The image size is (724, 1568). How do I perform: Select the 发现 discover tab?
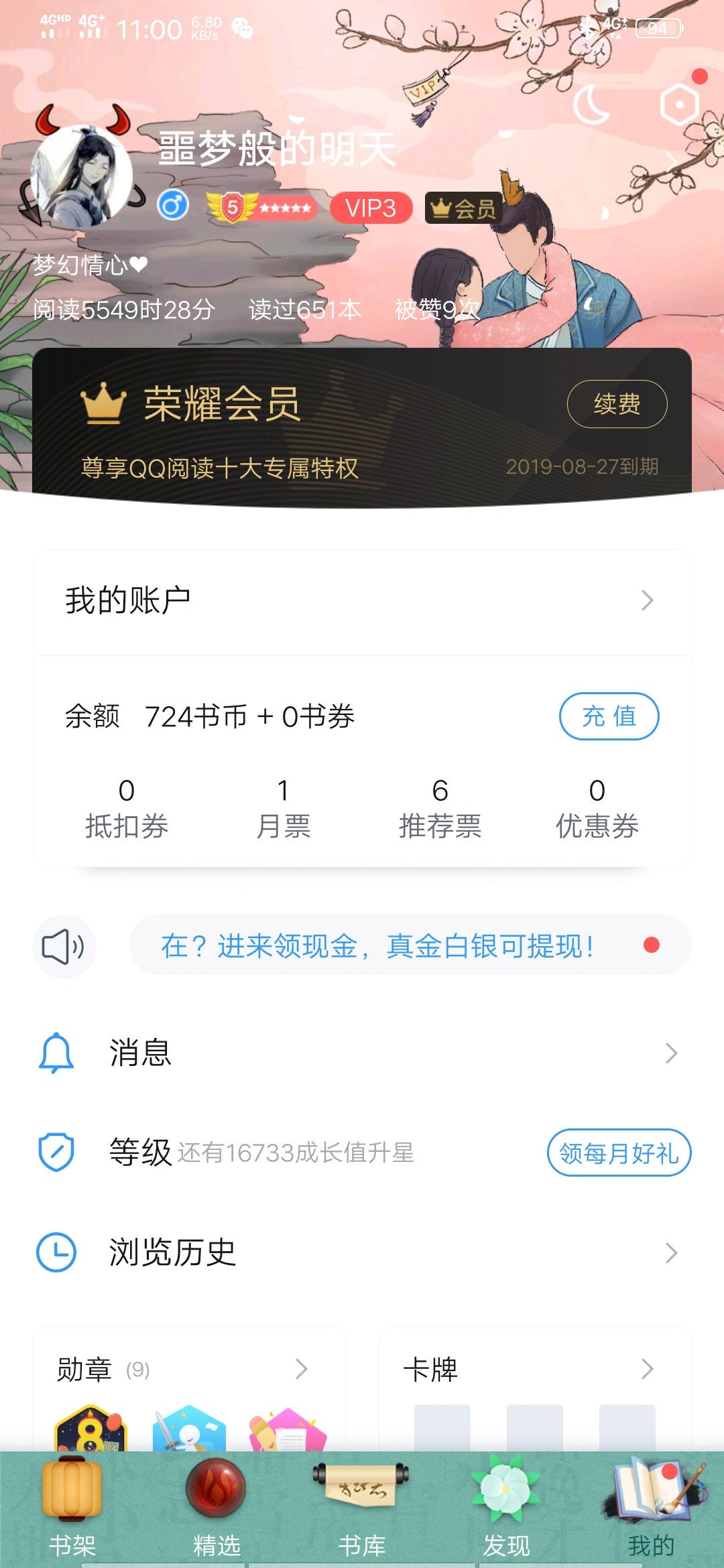tap(507, 1508)
